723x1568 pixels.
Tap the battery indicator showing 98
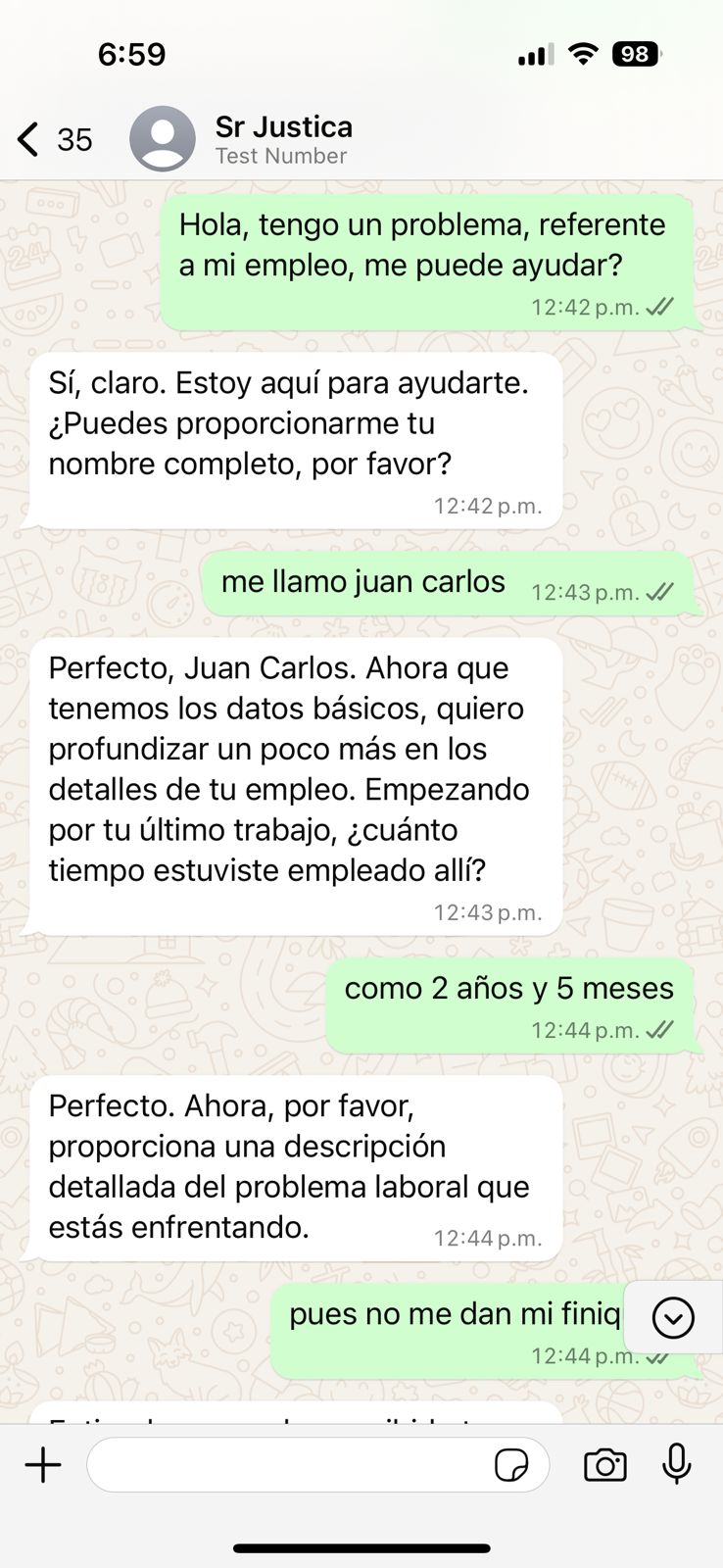click(636, 54)
